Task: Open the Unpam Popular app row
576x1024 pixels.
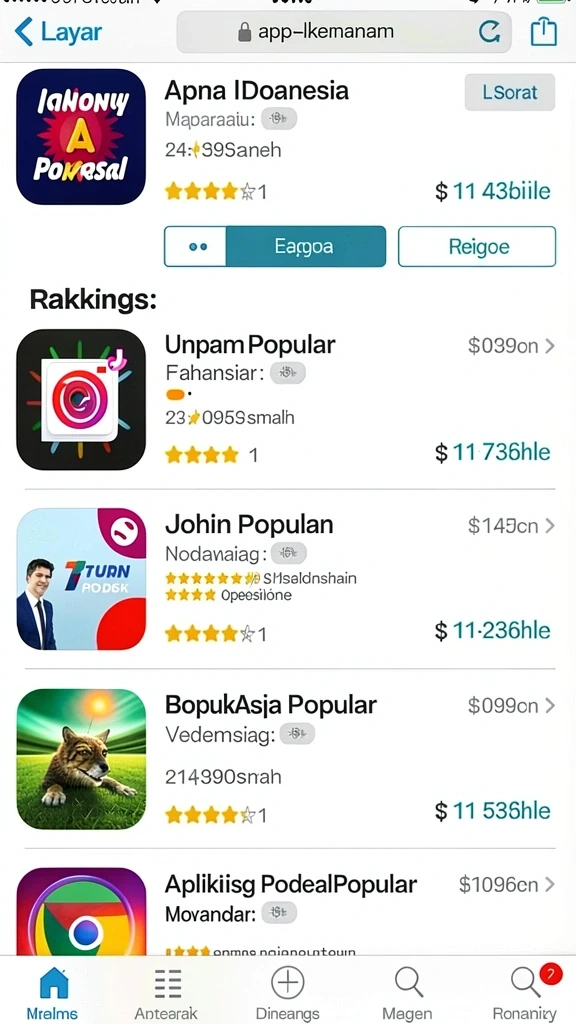Action: 288,399
